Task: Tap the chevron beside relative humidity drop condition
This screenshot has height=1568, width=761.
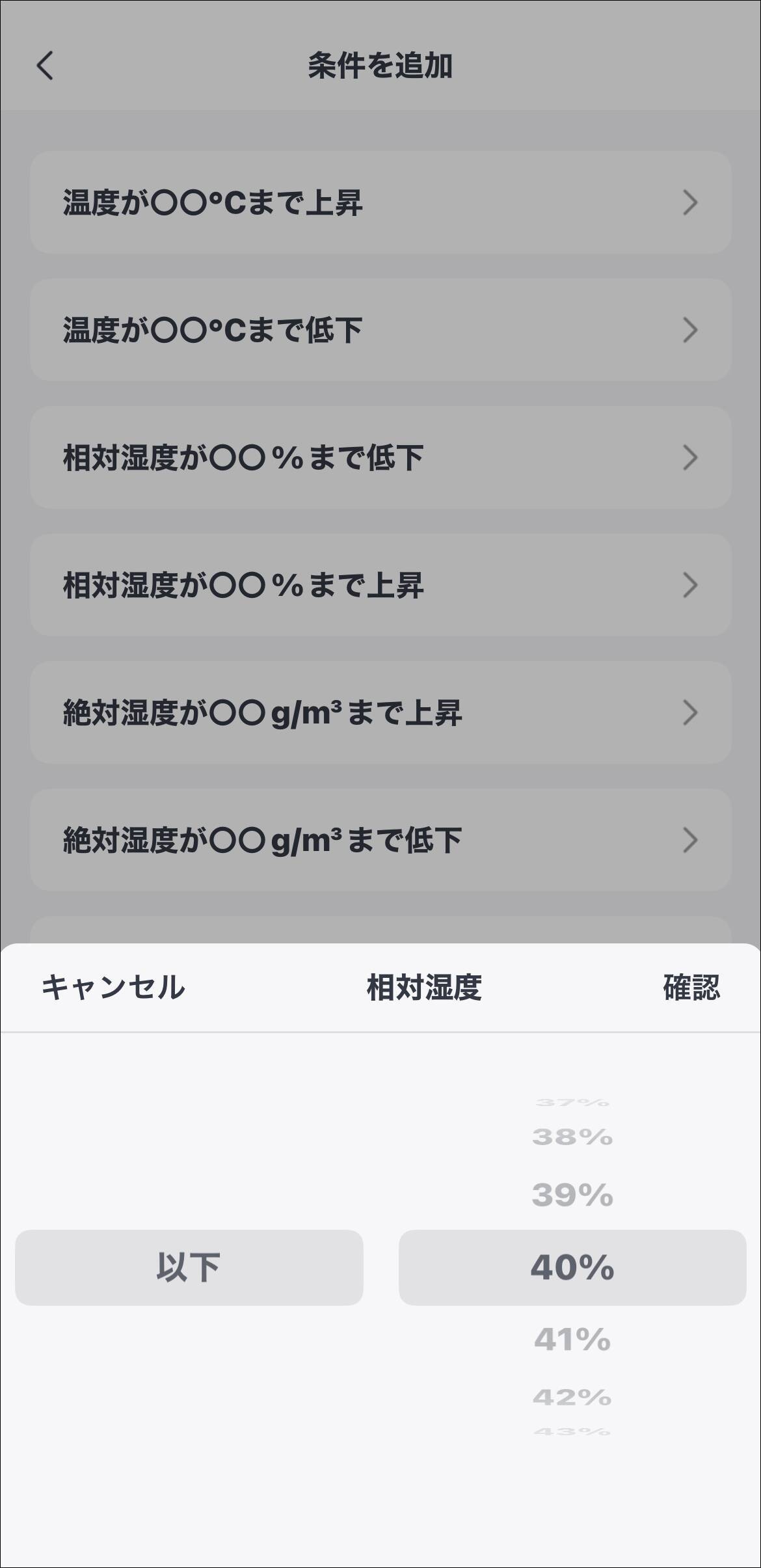Action: point(691,457)
